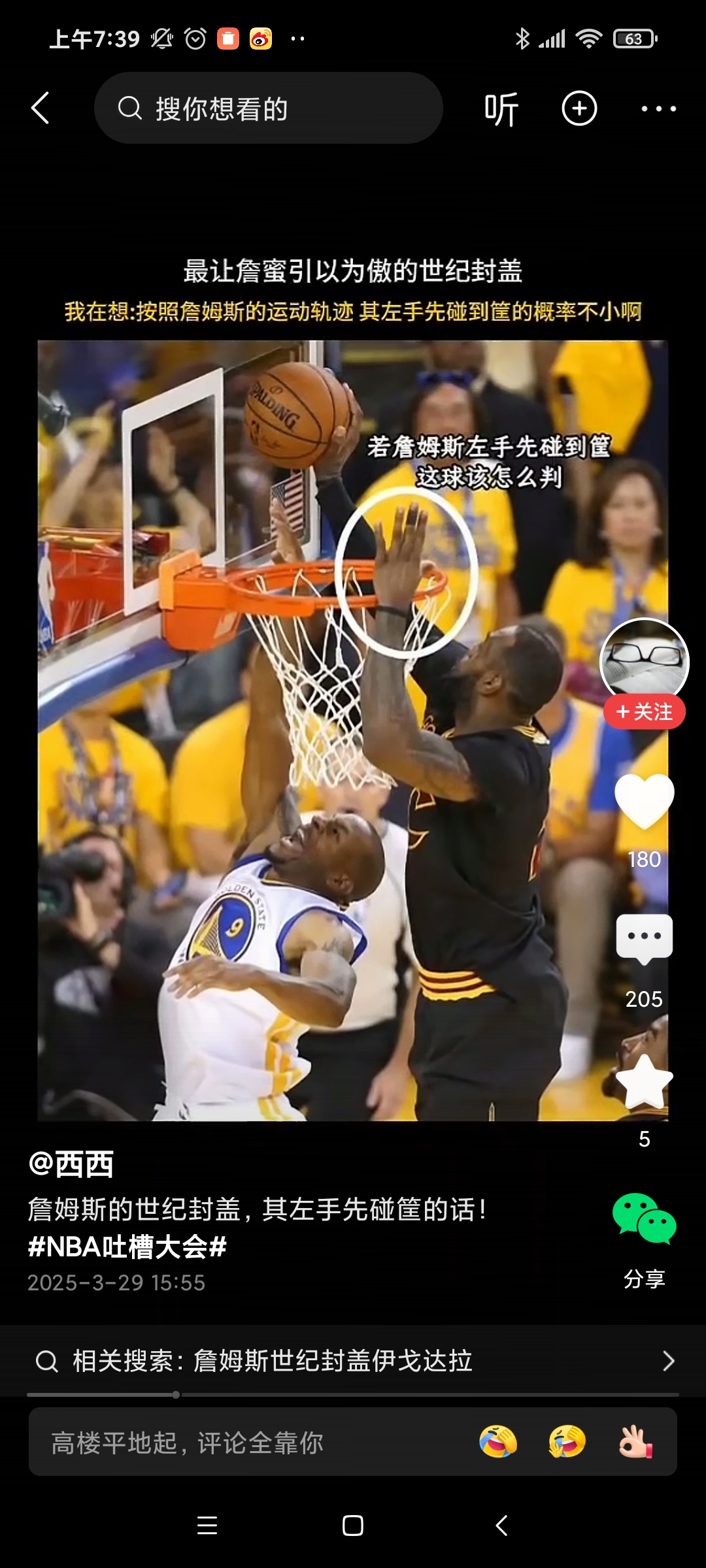Tap the 听 listen mode button
Viewport: 706px width, 1568px height.
[501, 109]
